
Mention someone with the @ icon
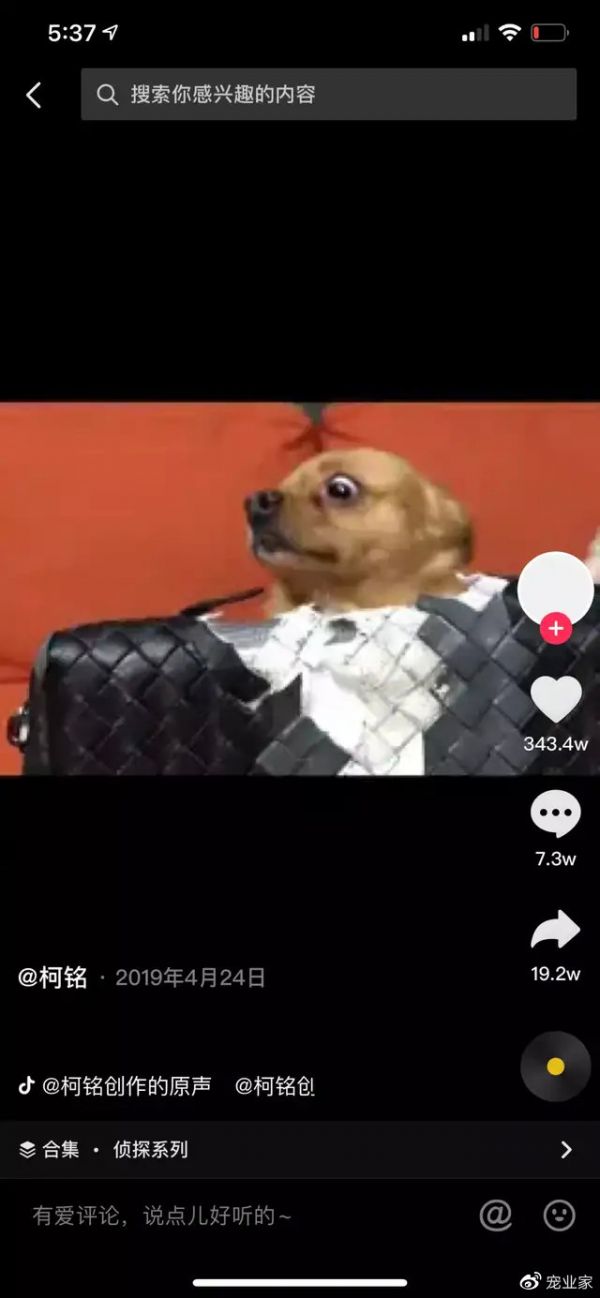(495, 1215)
